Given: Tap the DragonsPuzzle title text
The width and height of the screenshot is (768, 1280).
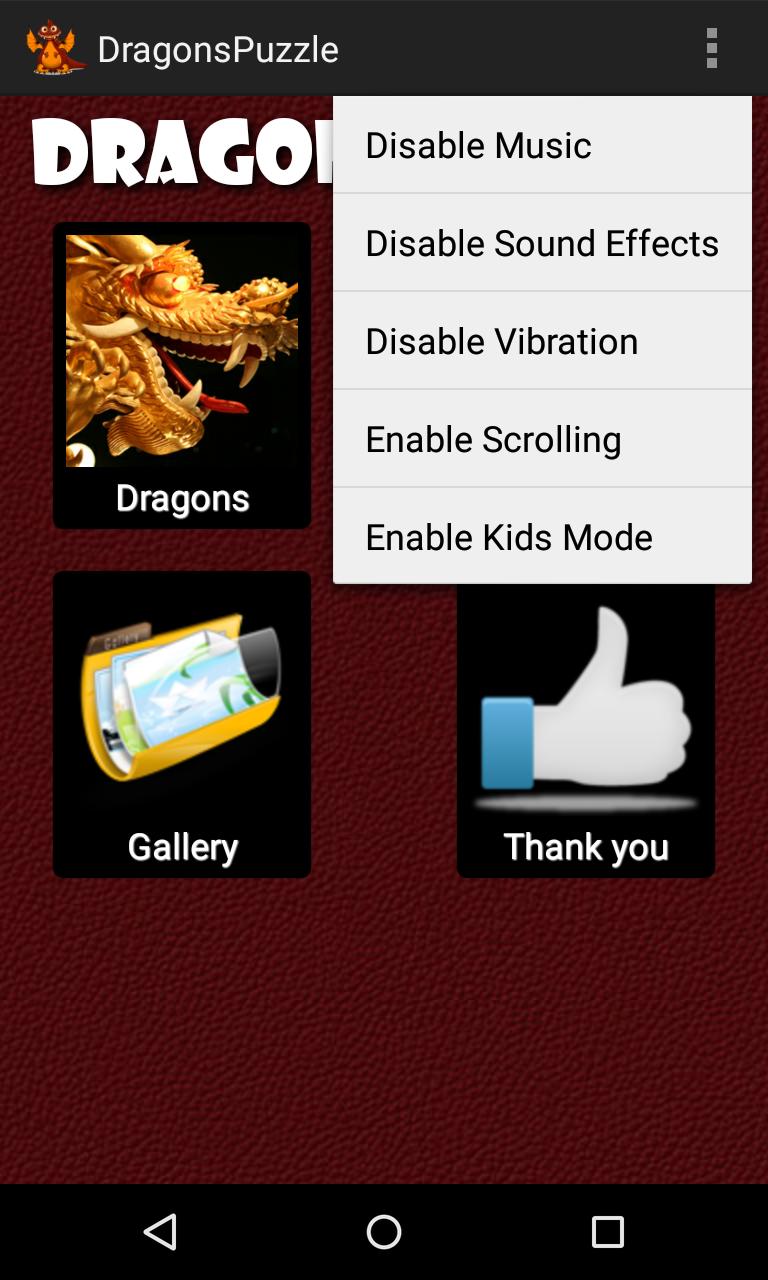Looking at the screenshot, I should pos(216,47).
